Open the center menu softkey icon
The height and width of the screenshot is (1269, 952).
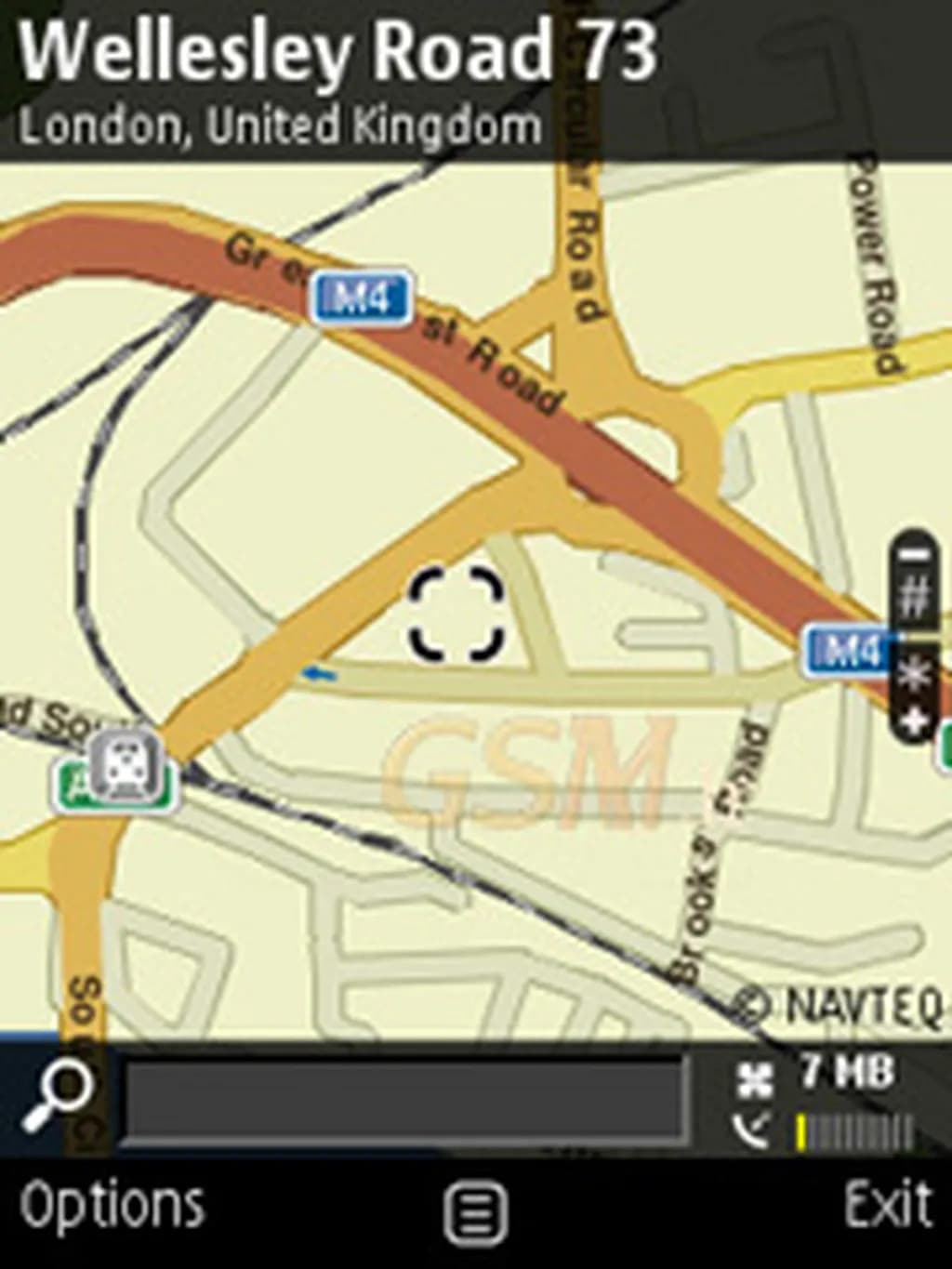click(475, 1213)
